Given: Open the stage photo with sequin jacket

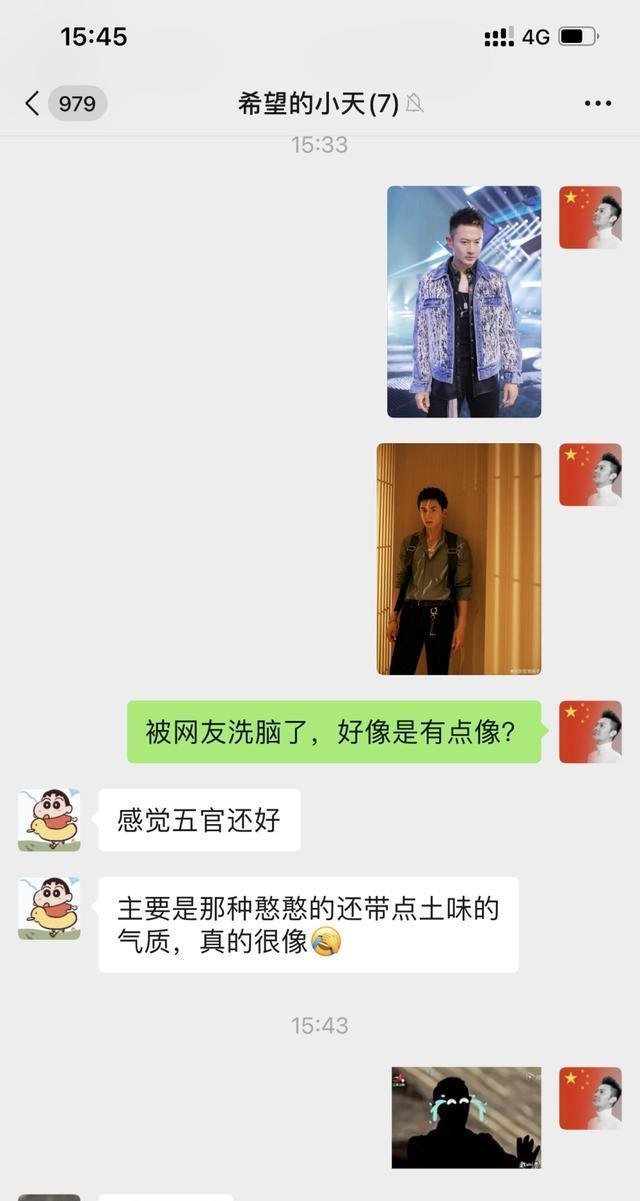Looking at the screenshot, I should (464, 301).
